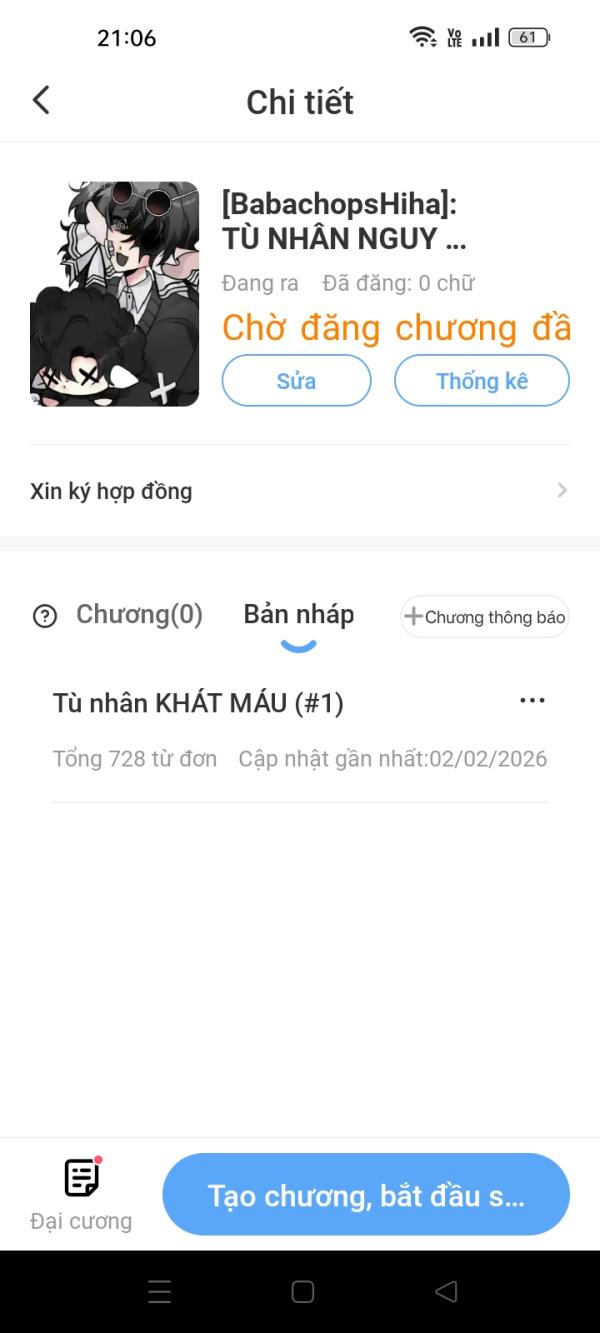Open draft Tù nhân KHÁT MÁU (#1)
This screenshot has width=600, height=1333.
click(198, 704)
